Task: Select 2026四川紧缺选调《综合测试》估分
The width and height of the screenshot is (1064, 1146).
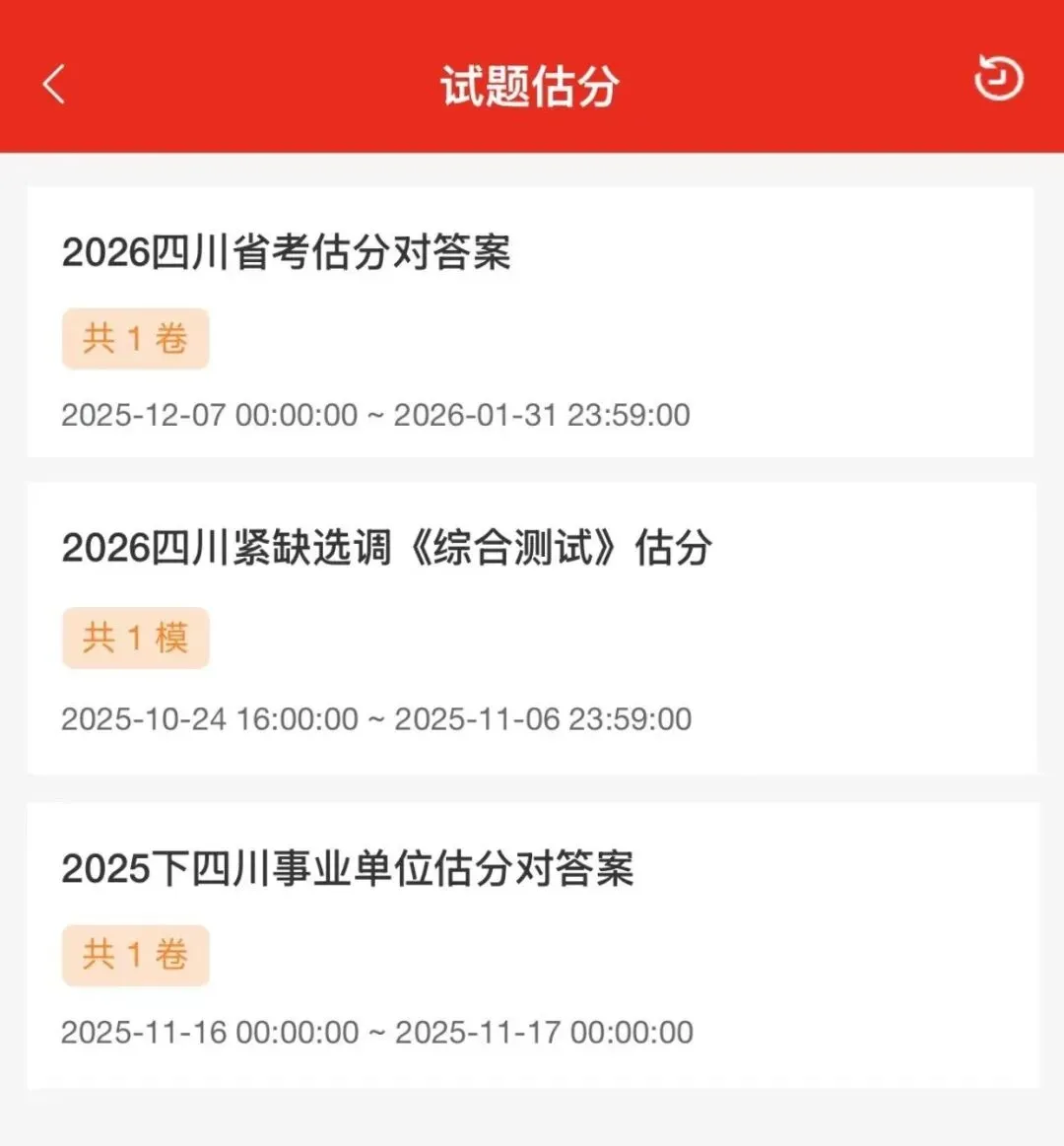Action: pos(386,548)
